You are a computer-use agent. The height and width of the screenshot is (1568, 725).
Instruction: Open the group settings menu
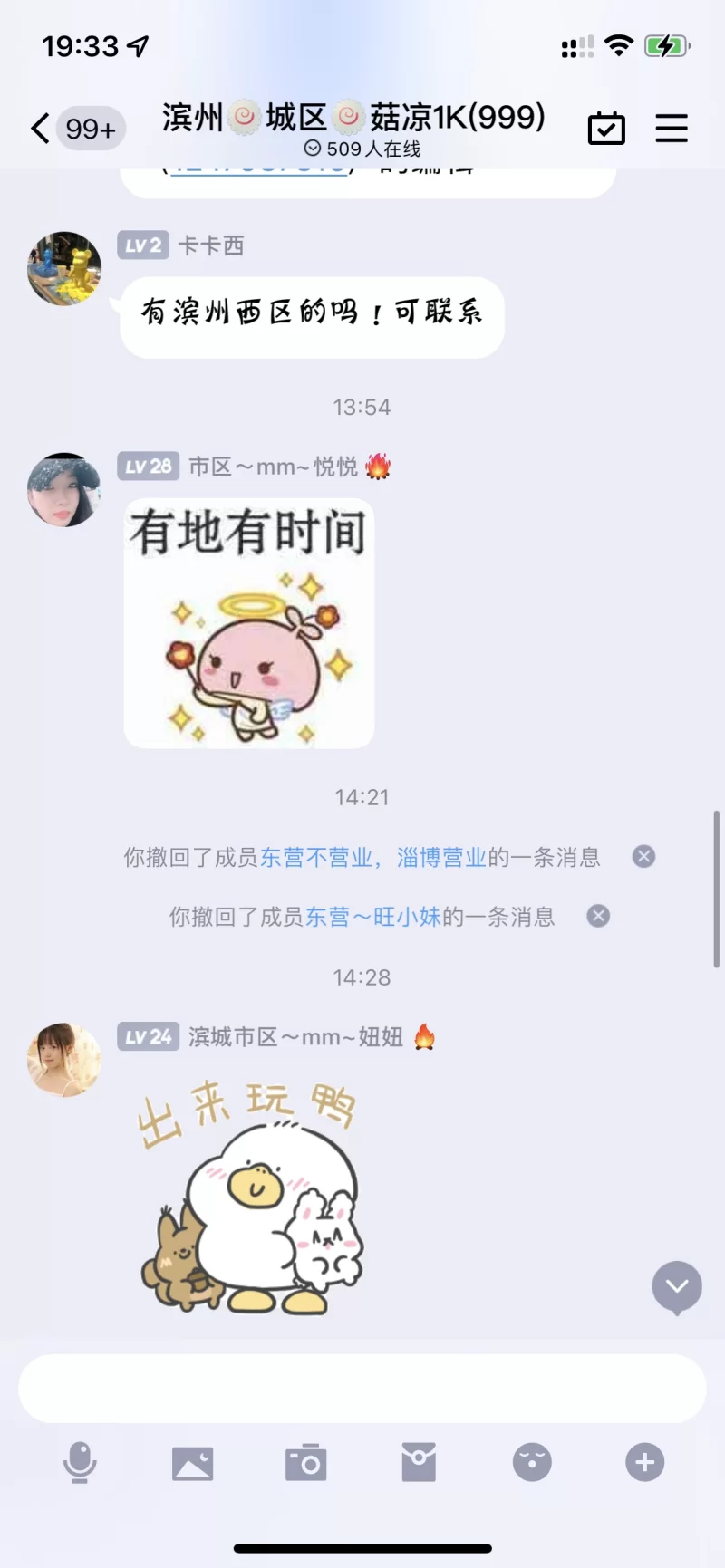coord(672,129)
